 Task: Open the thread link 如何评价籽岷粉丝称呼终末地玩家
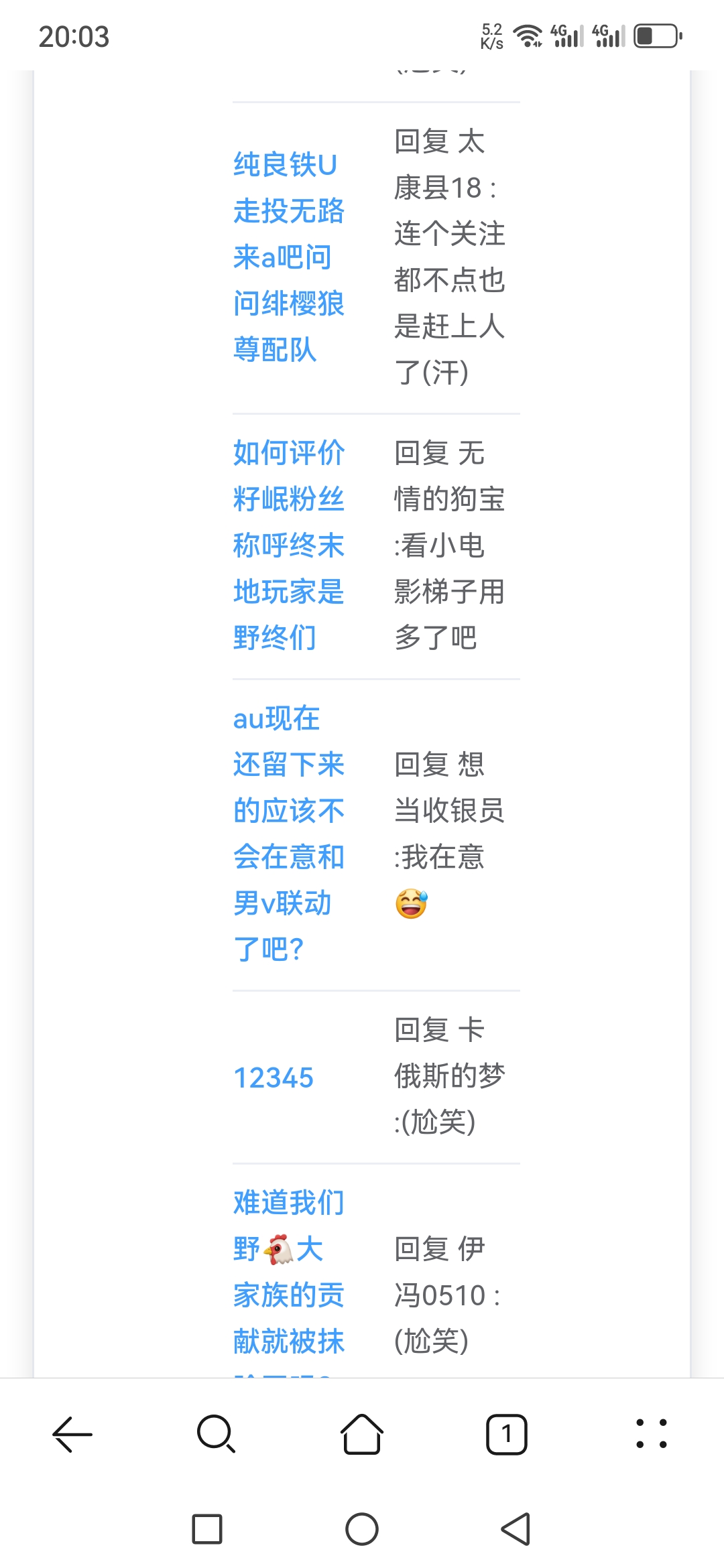pos(288,545)
